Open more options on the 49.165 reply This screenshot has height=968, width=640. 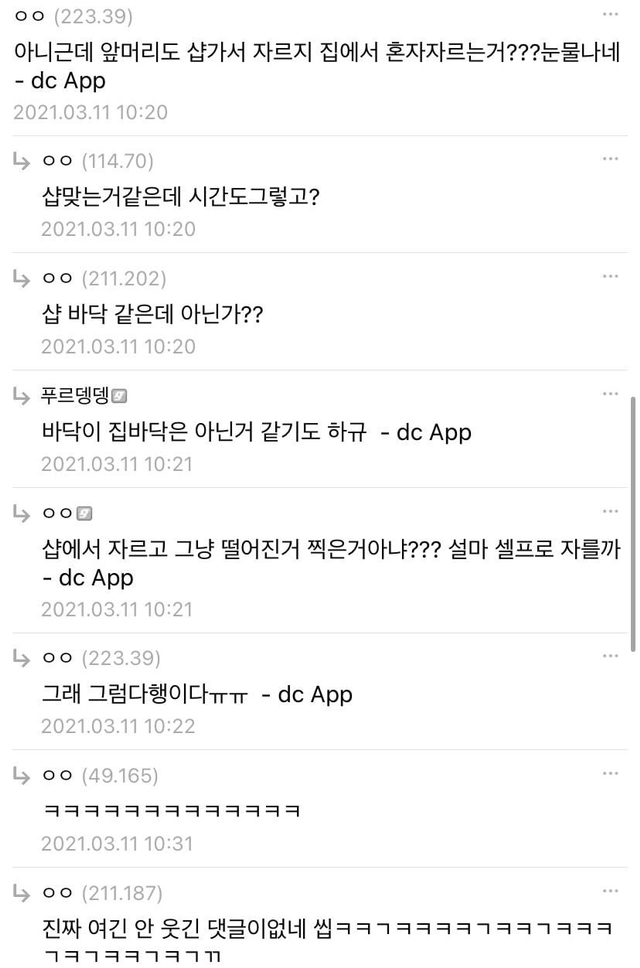pos(610,774)
